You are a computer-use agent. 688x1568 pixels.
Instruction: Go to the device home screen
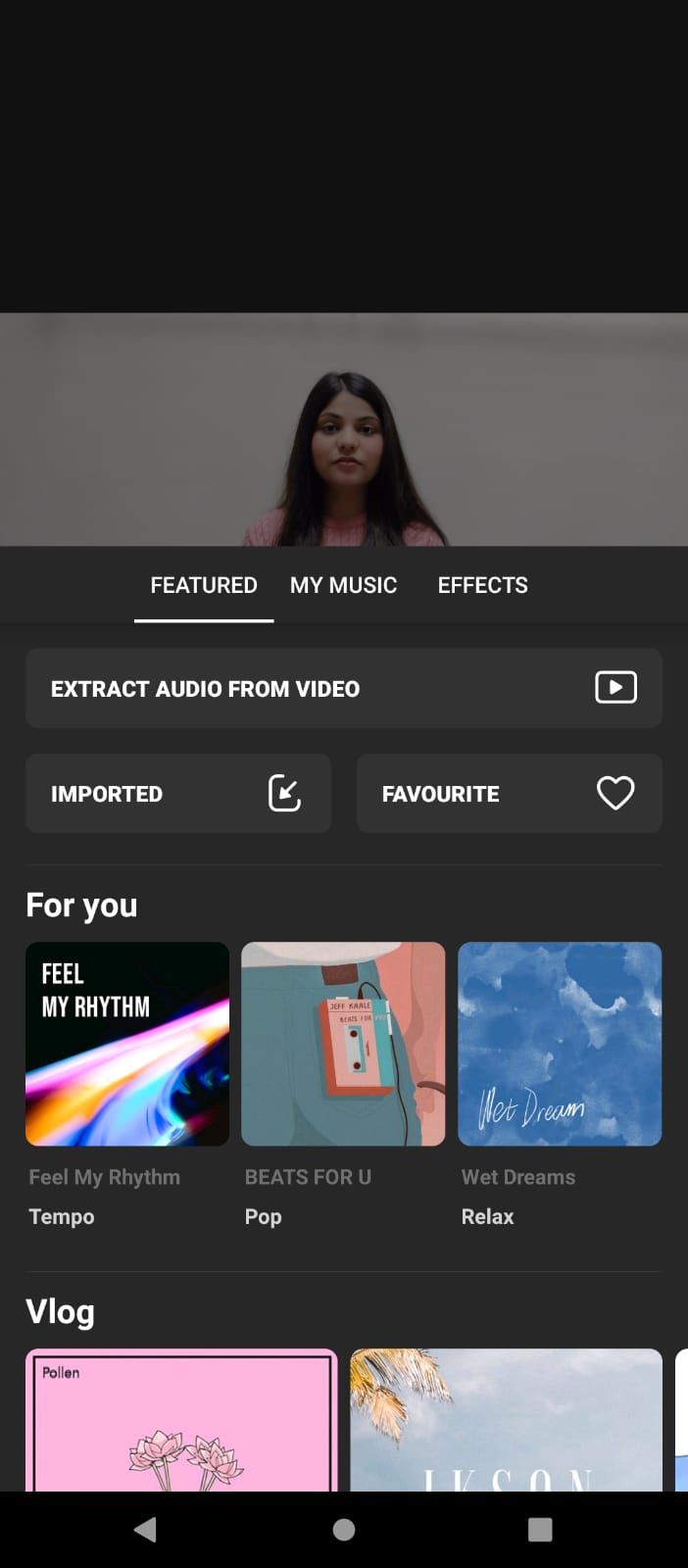344,1530
